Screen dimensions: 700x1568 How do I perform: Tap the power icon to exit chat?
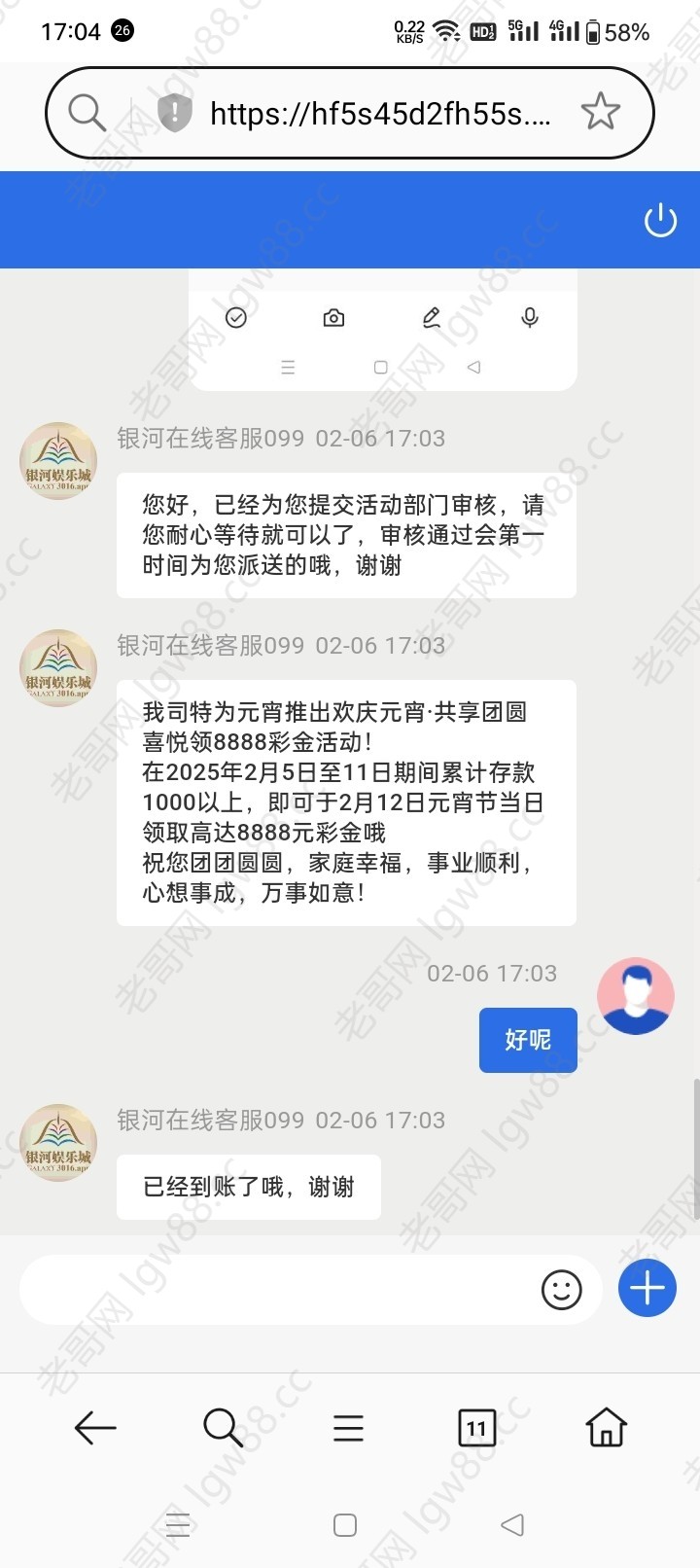(660, 221)
